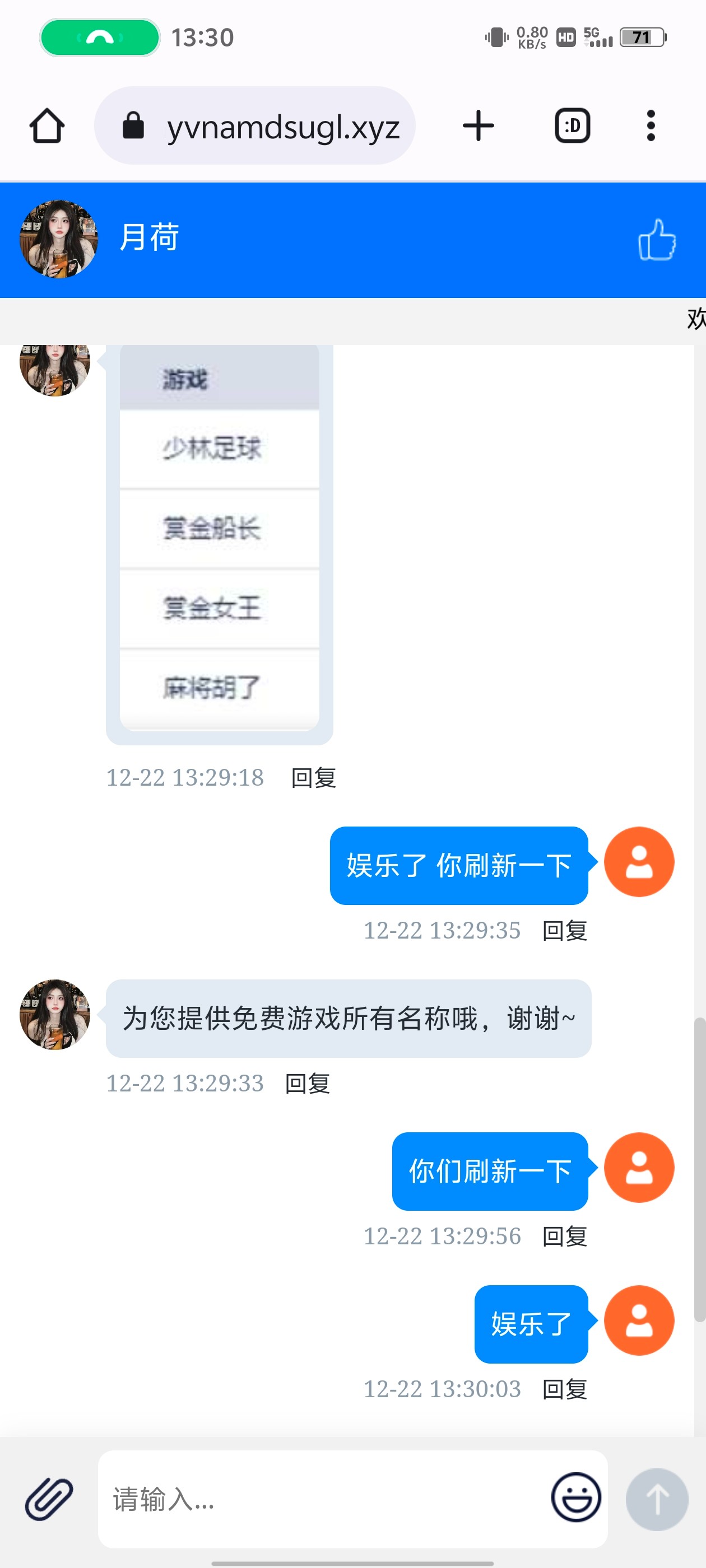Viewport: 706px width, 1568px height.
Task: Reply to the 13:30:03 娱乐了 message
Action: (565, 1389)
